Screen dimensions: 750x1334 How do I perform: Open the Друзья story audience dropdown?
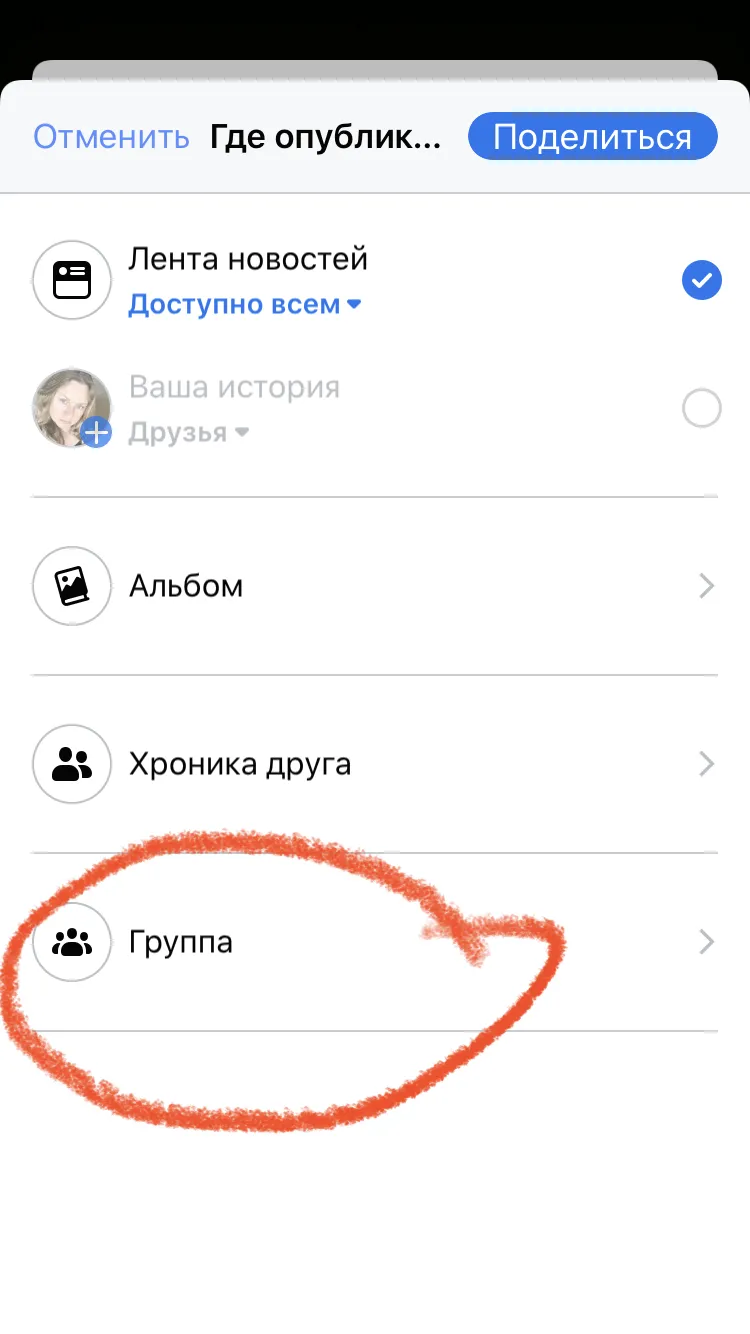(188, 433)
